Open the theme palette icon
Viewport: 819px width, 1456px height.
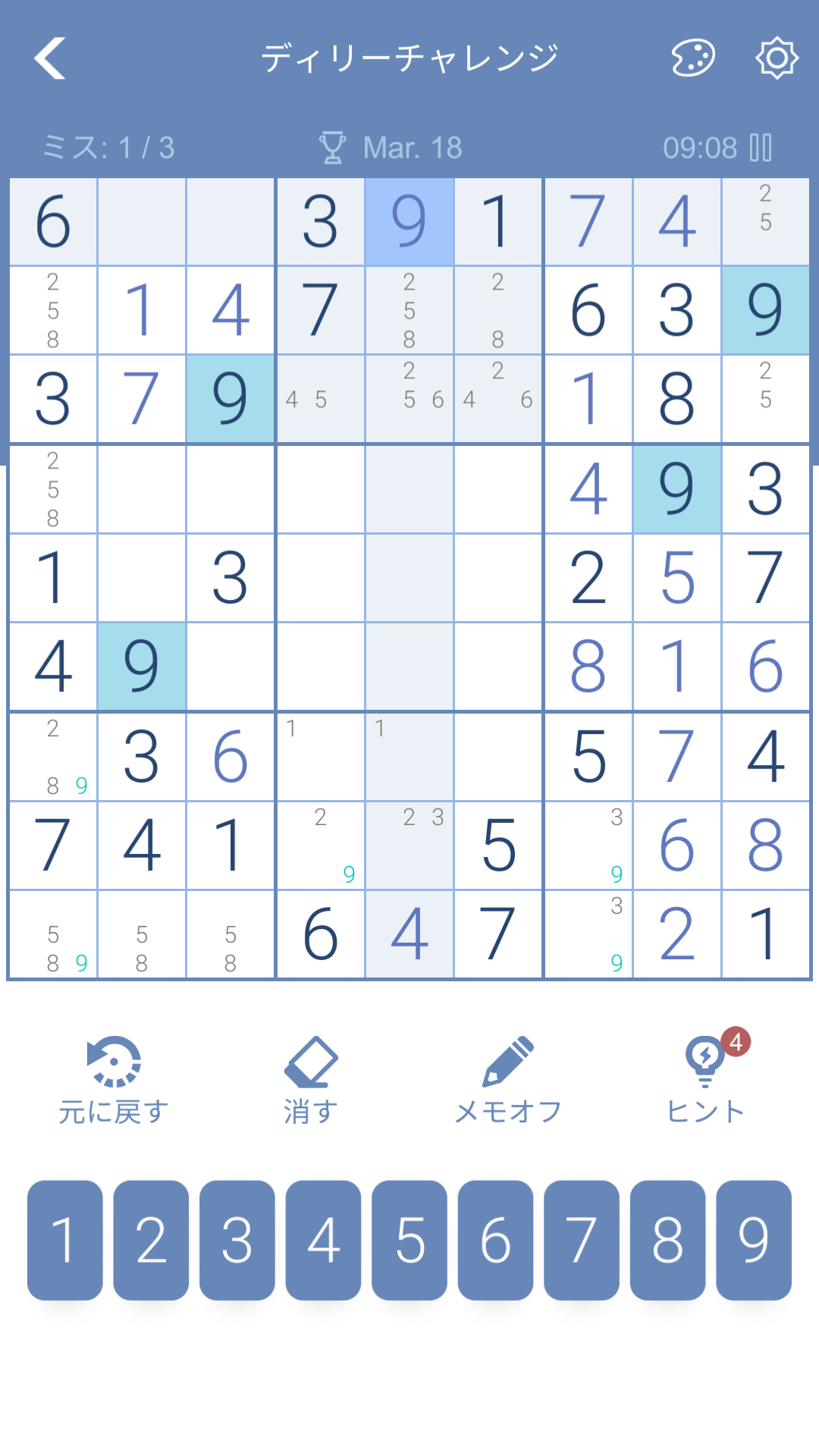click(693, 58)
